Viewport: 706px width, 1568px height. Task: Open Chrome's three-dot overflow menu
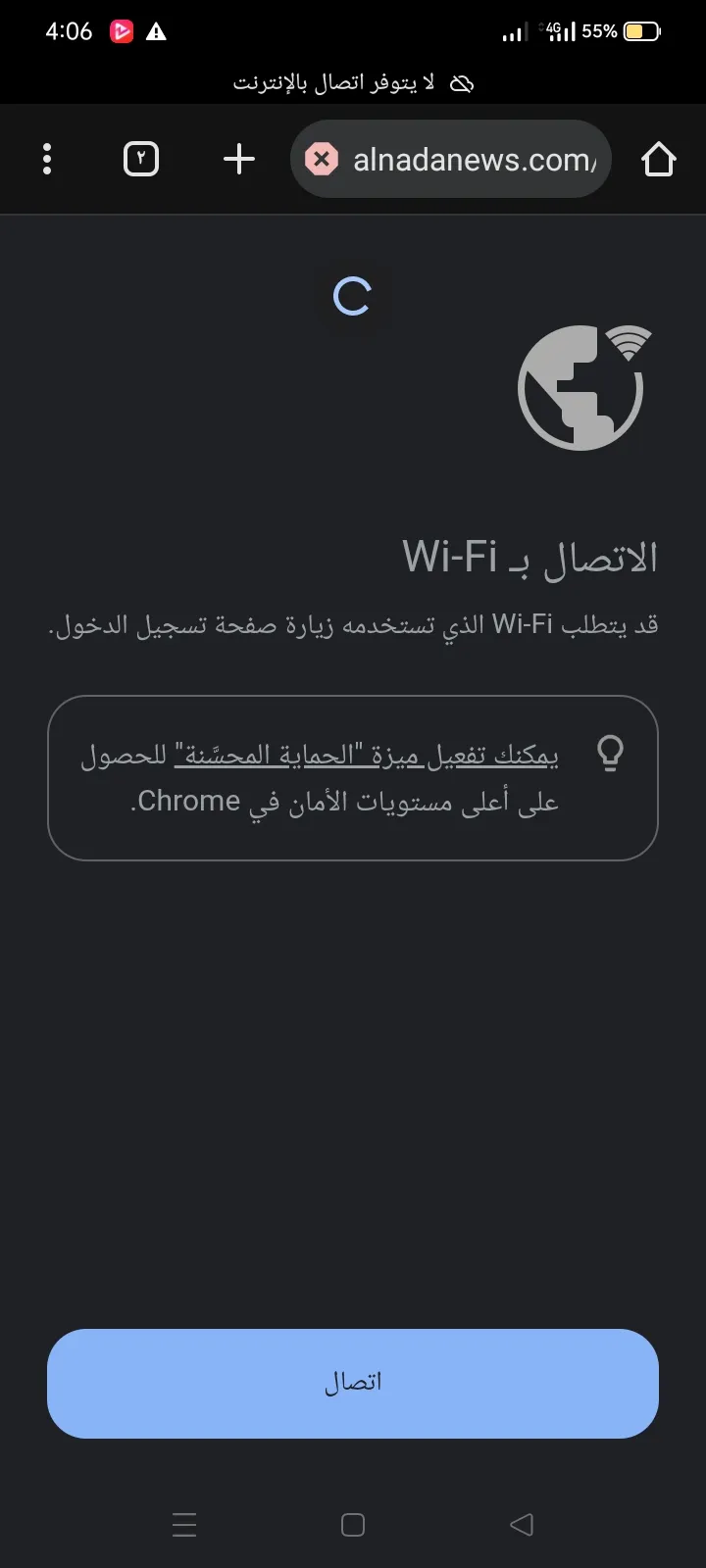[47, 159]
